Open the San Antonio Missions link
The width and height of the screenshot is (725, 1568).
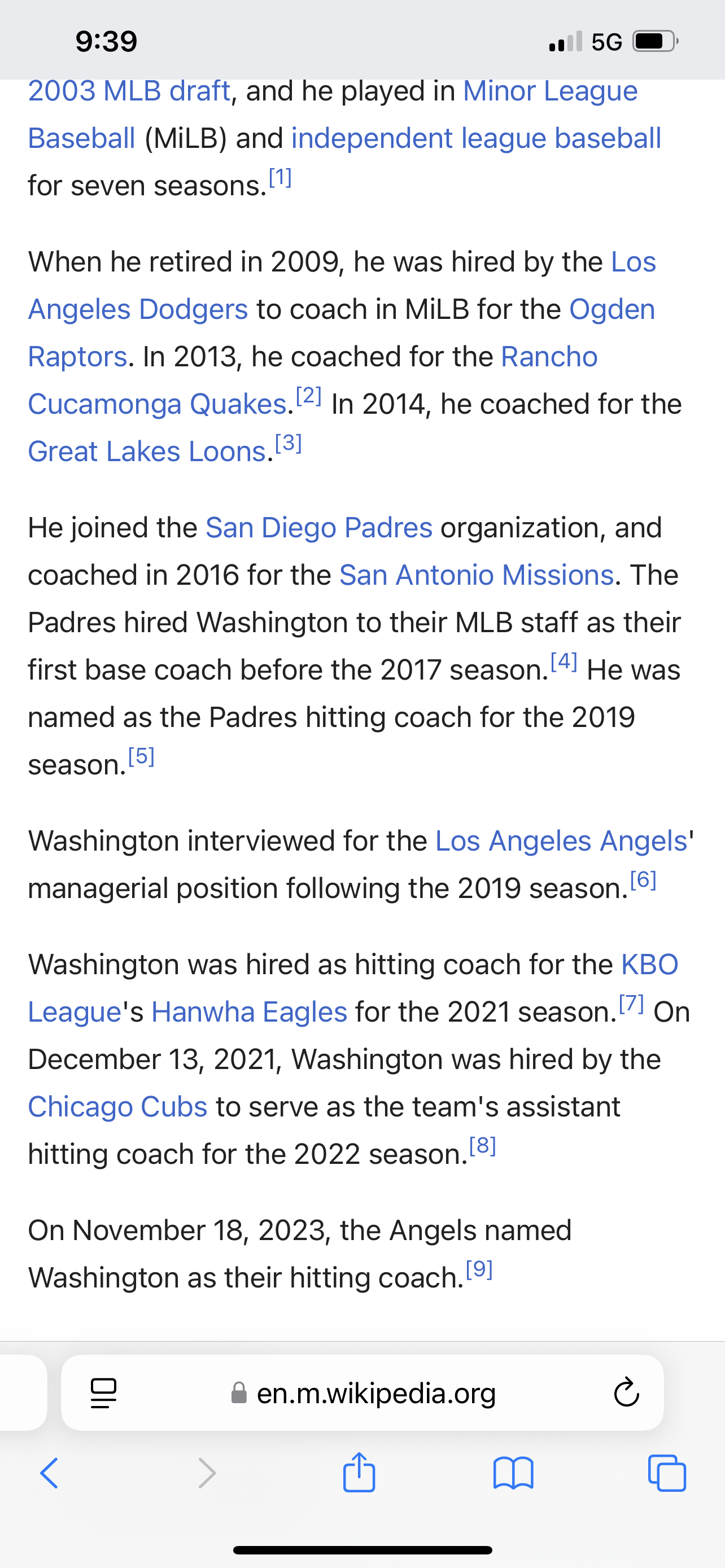[x=477, y=575]
